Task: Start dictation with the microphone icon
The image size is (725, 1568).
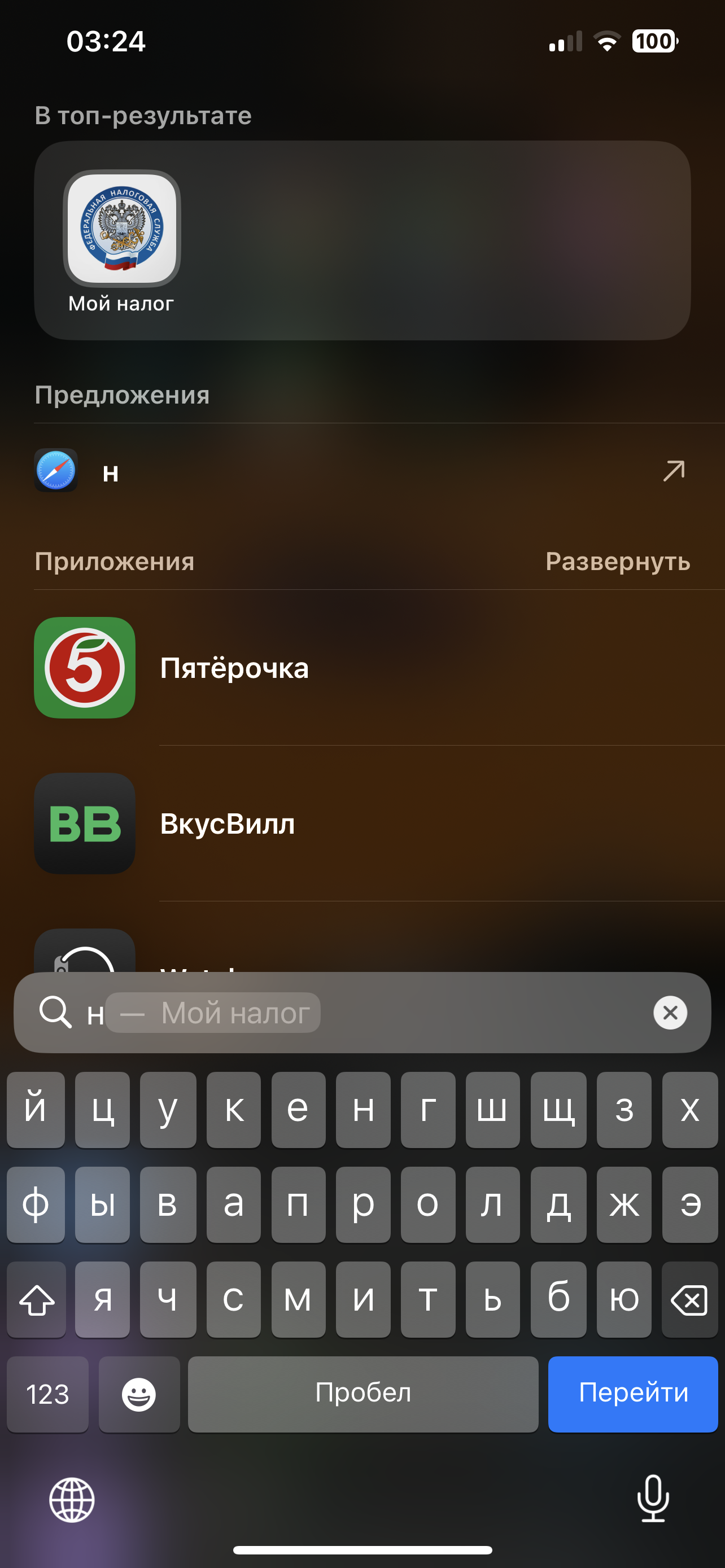Action: pos(653,1499)
